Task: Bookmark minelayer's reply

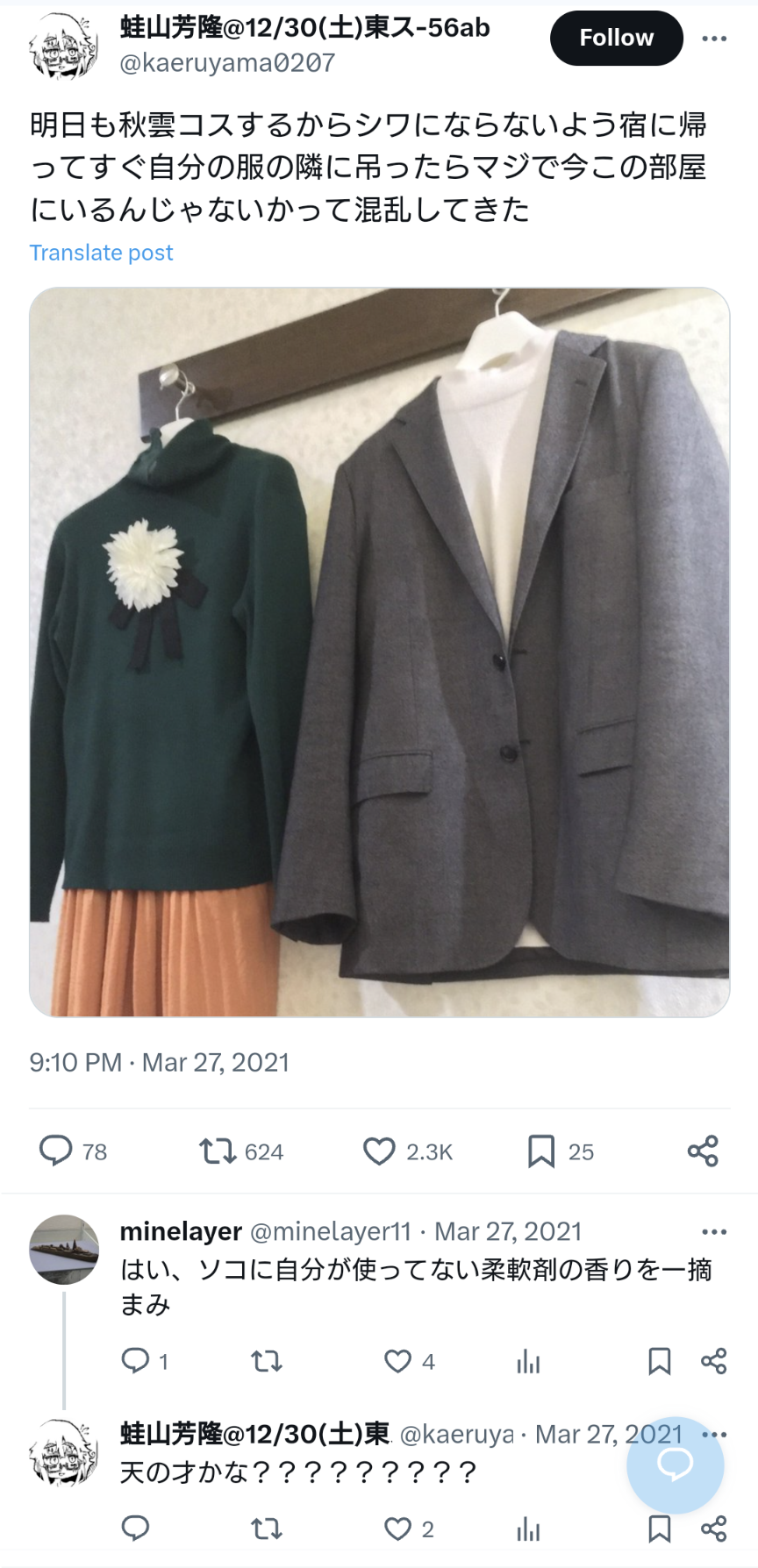Action: (659, 1361)
